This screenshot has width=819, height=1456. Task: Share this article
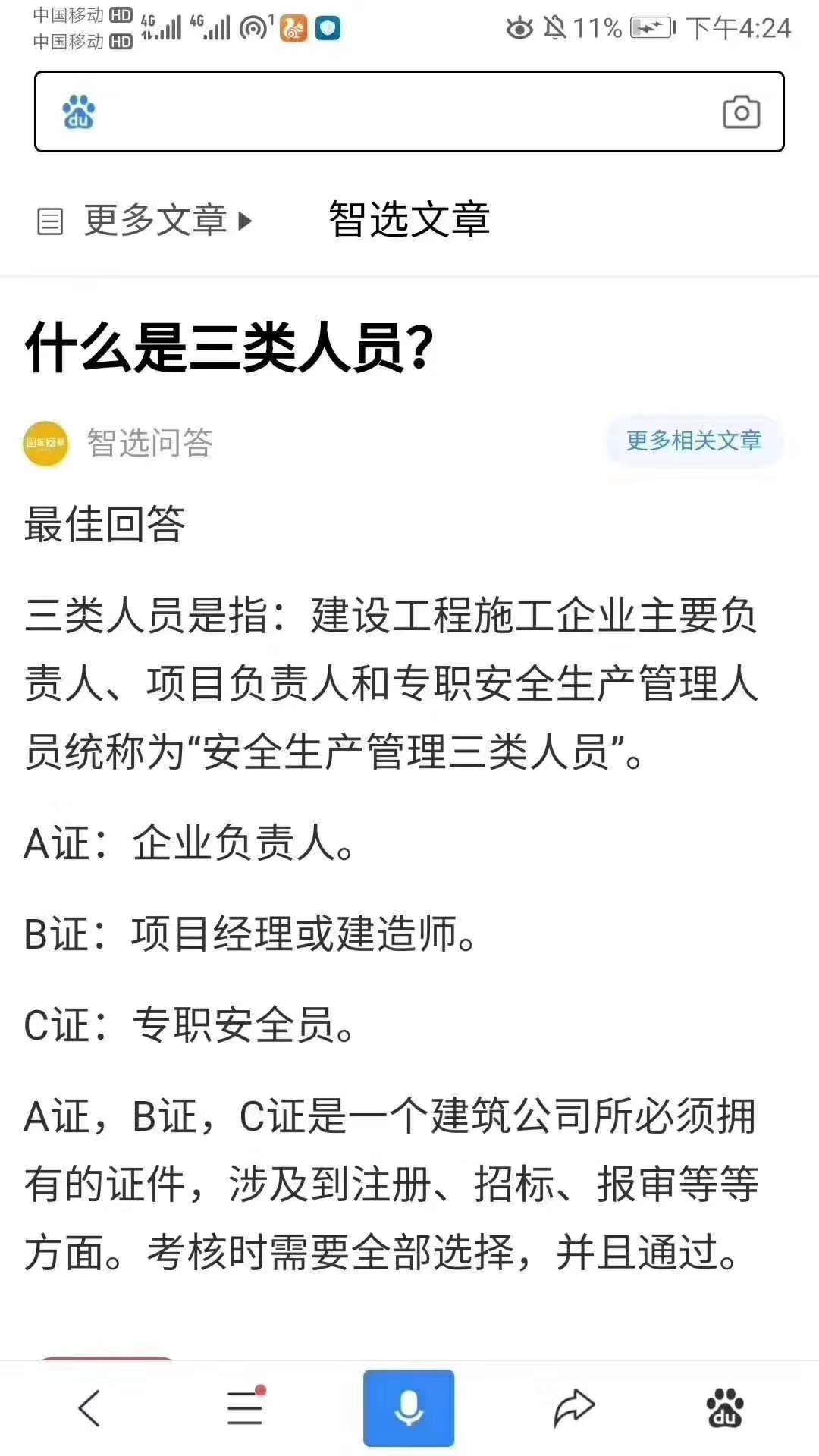(574, 1407)
